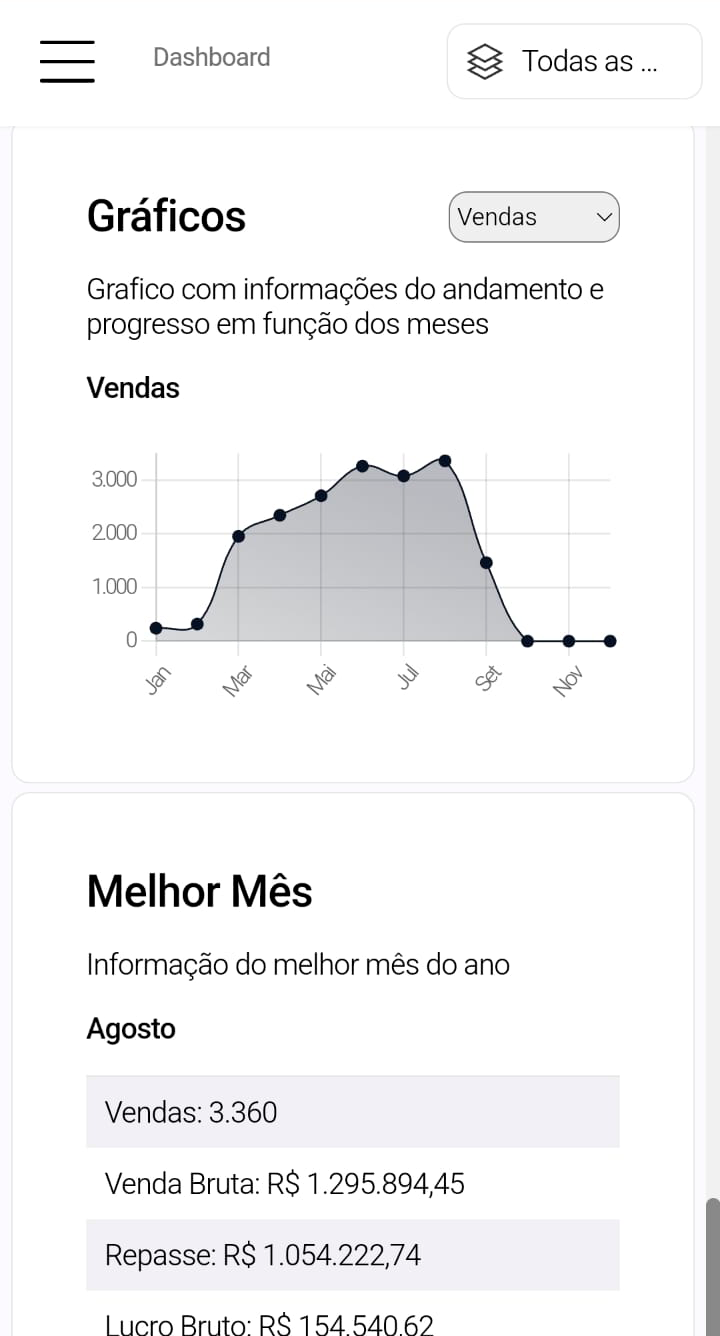Screen dimensions: 720x1336
Task: Tap the Dashboard breadcrumb link
Action: [x=211, y=58]
